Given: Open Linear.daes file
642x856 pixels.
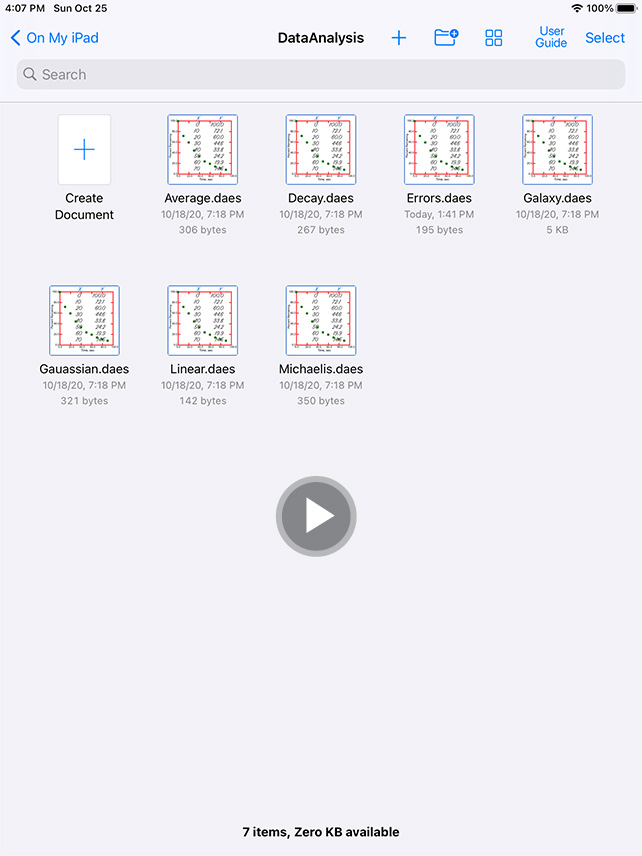Looking at the screenshot, I should coord(202,321).
